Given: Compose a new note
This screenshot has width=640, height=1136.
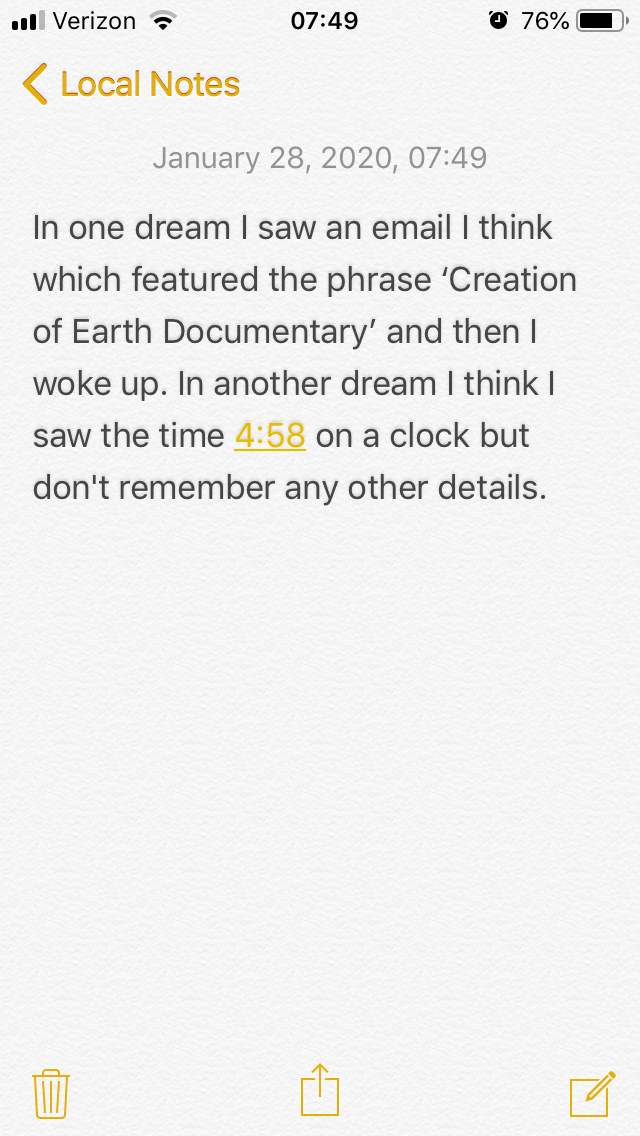Looking at the screenshot, I should coord(591,1092).
